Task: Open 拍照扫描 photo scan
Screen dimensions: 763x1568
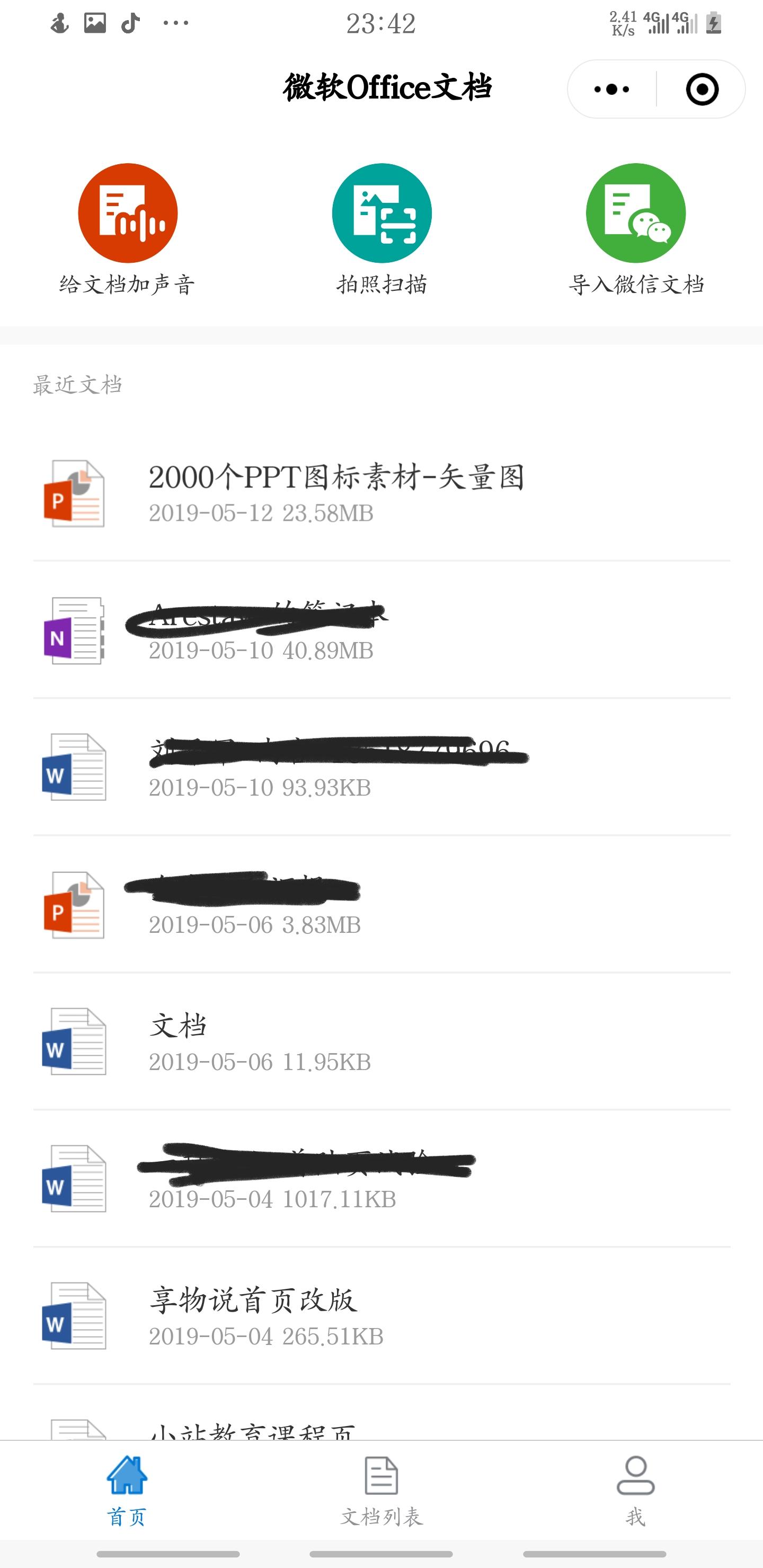Action: tap(382, 229)
